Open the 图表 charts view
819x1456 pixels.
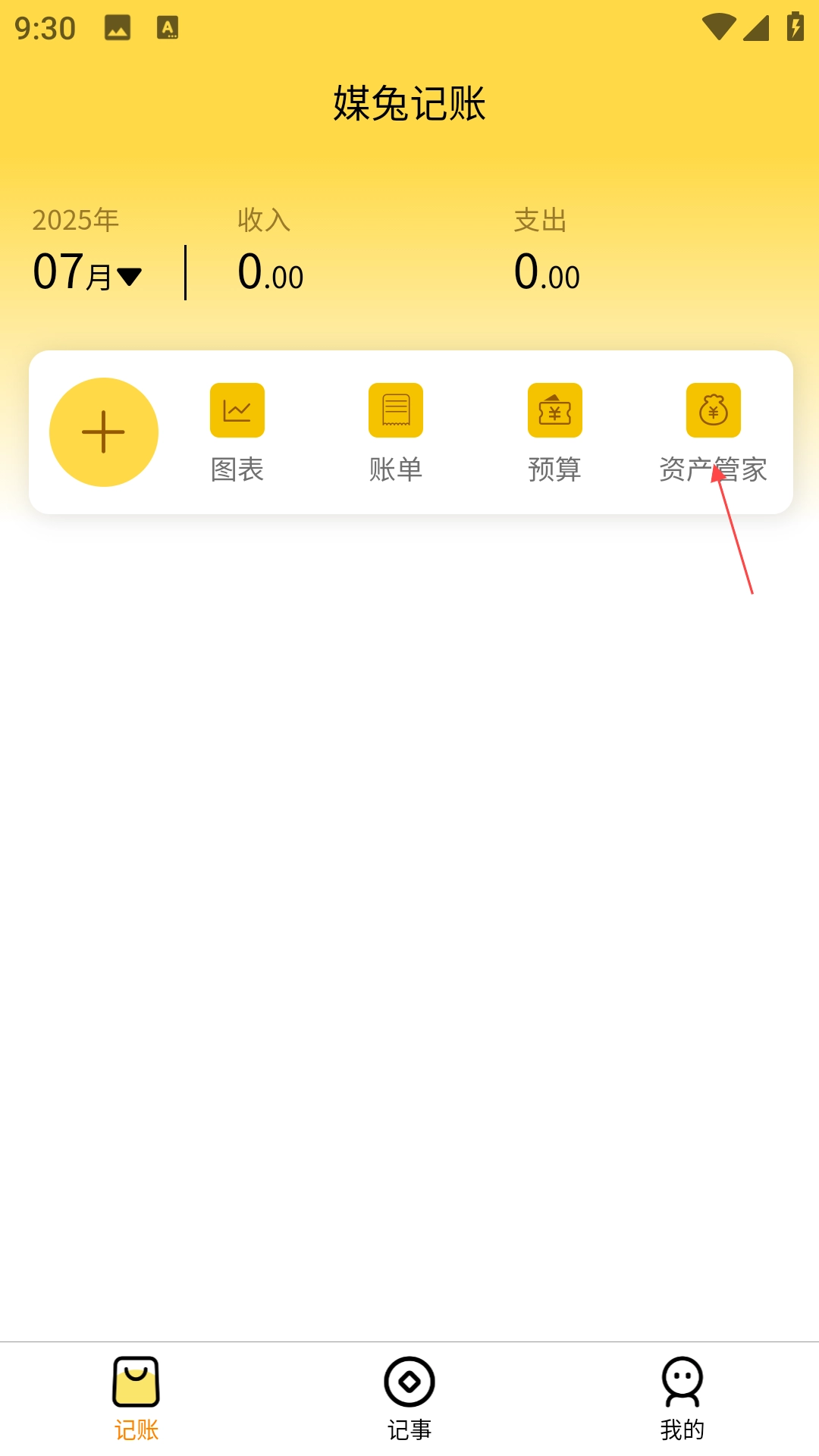tap(237, 432)
